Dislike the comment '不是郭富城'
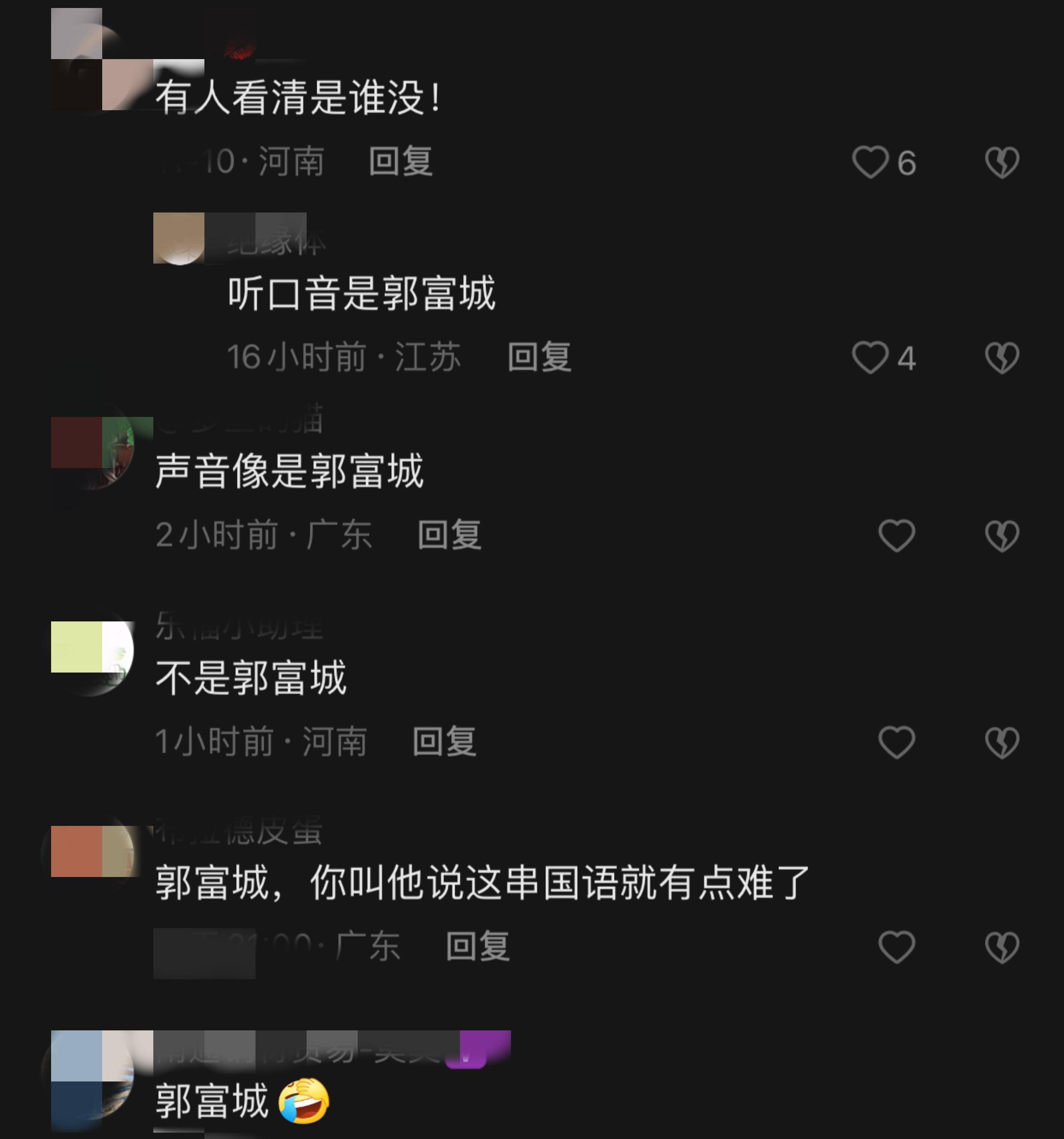 1002,742
